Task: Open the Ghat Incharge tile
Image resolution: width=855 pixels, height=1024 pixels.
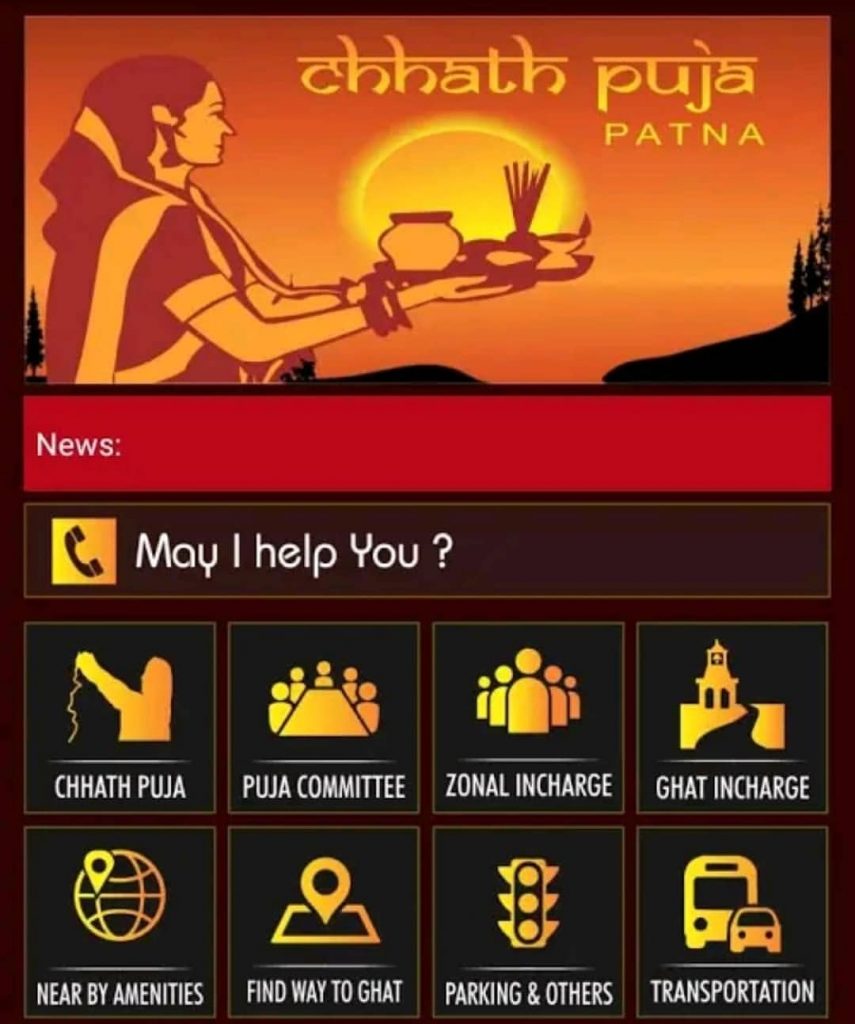Action: pyautogui.click(x=732, y=717)
